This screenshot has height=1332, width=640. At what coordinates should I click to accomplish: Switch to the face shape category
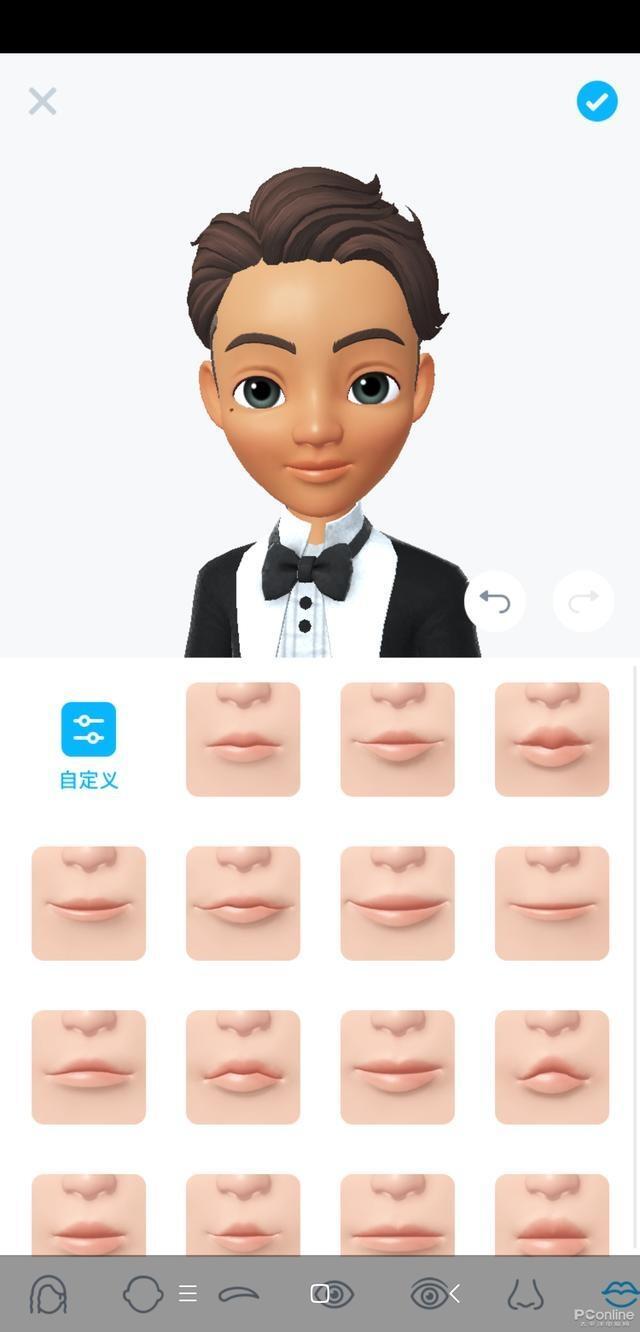[143, 1294]
